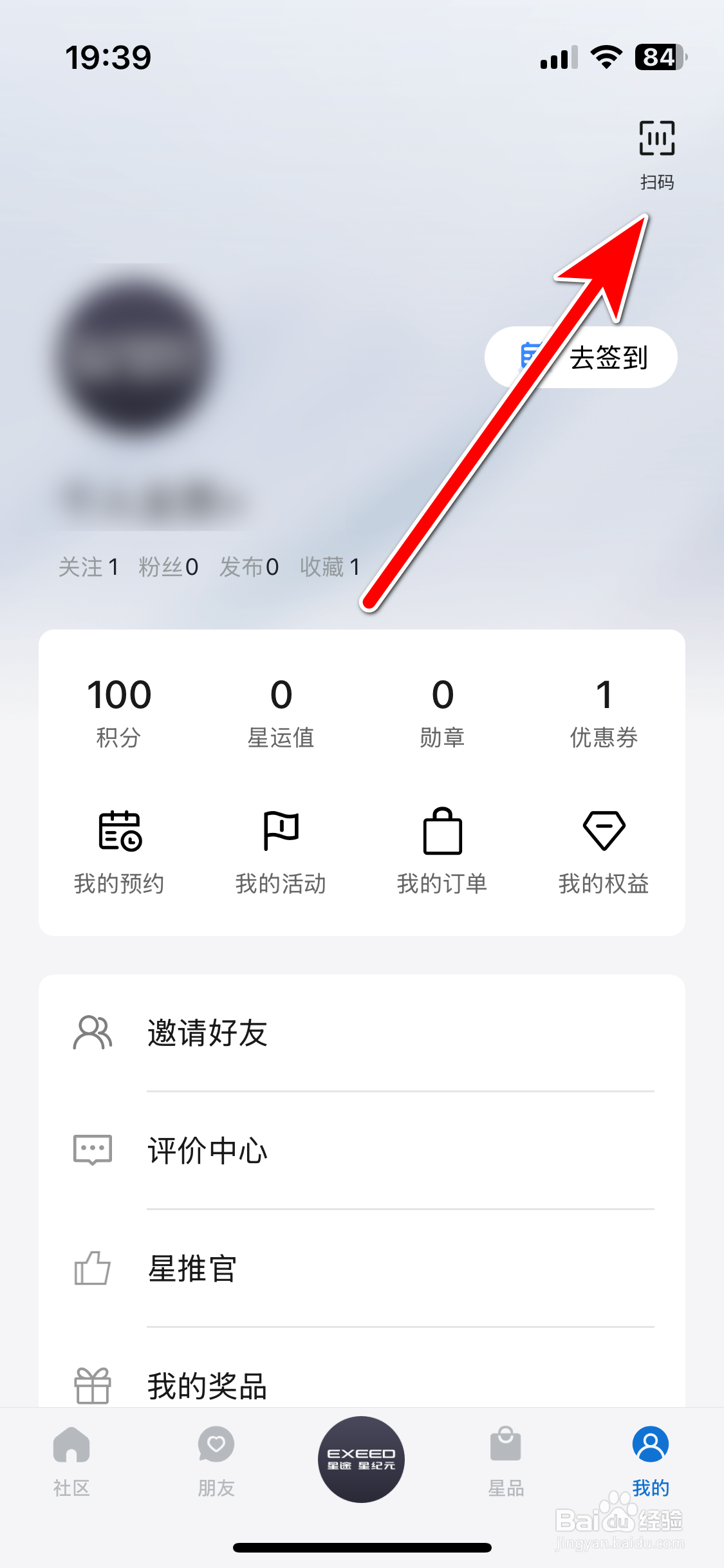Open 关注 following list
The height and width of the screenshot is (1568, 724).
coord(88,567)
